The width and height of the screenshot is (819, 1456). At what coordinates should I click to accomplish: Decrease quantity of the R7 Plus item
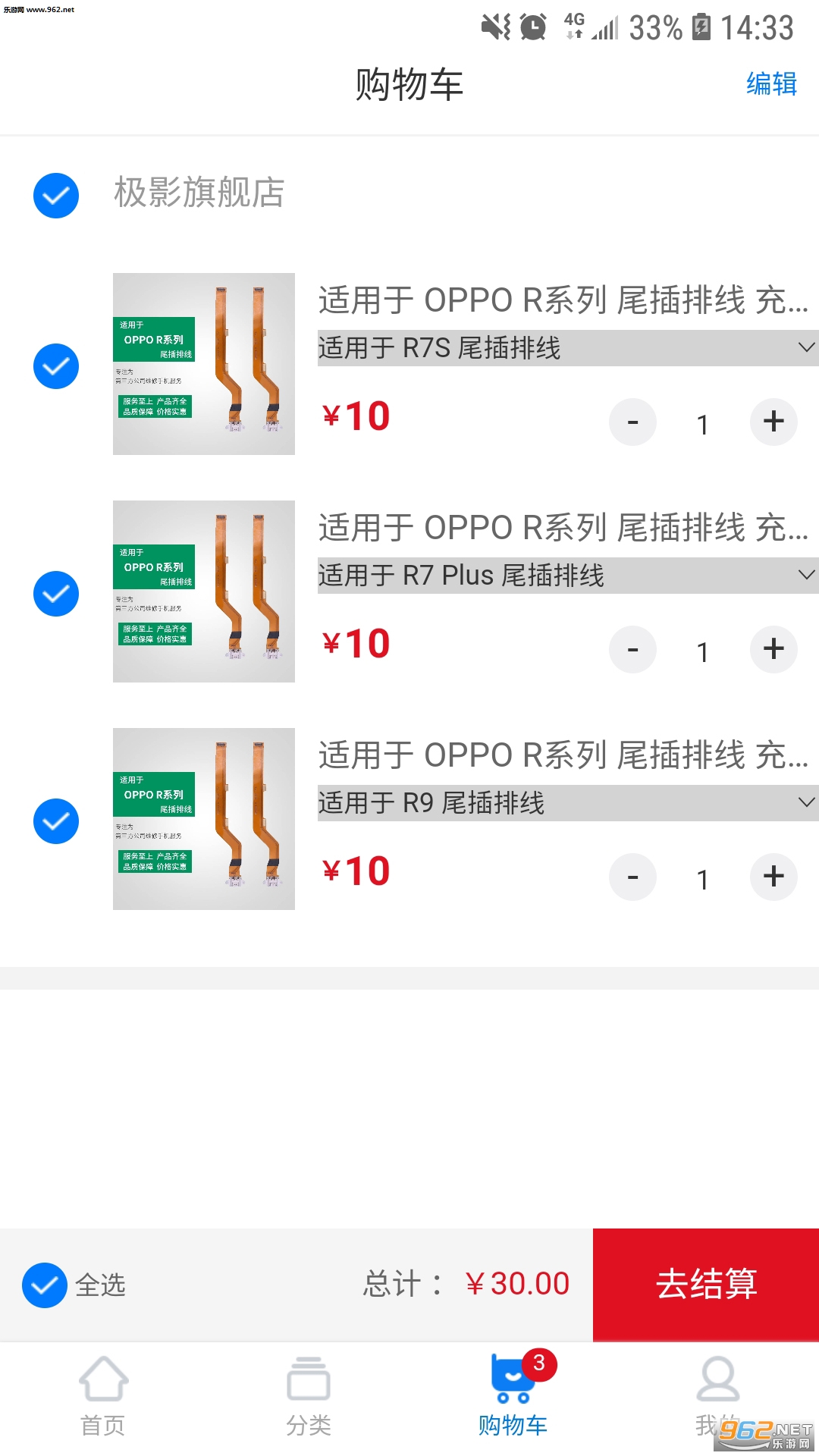(632, 649)
